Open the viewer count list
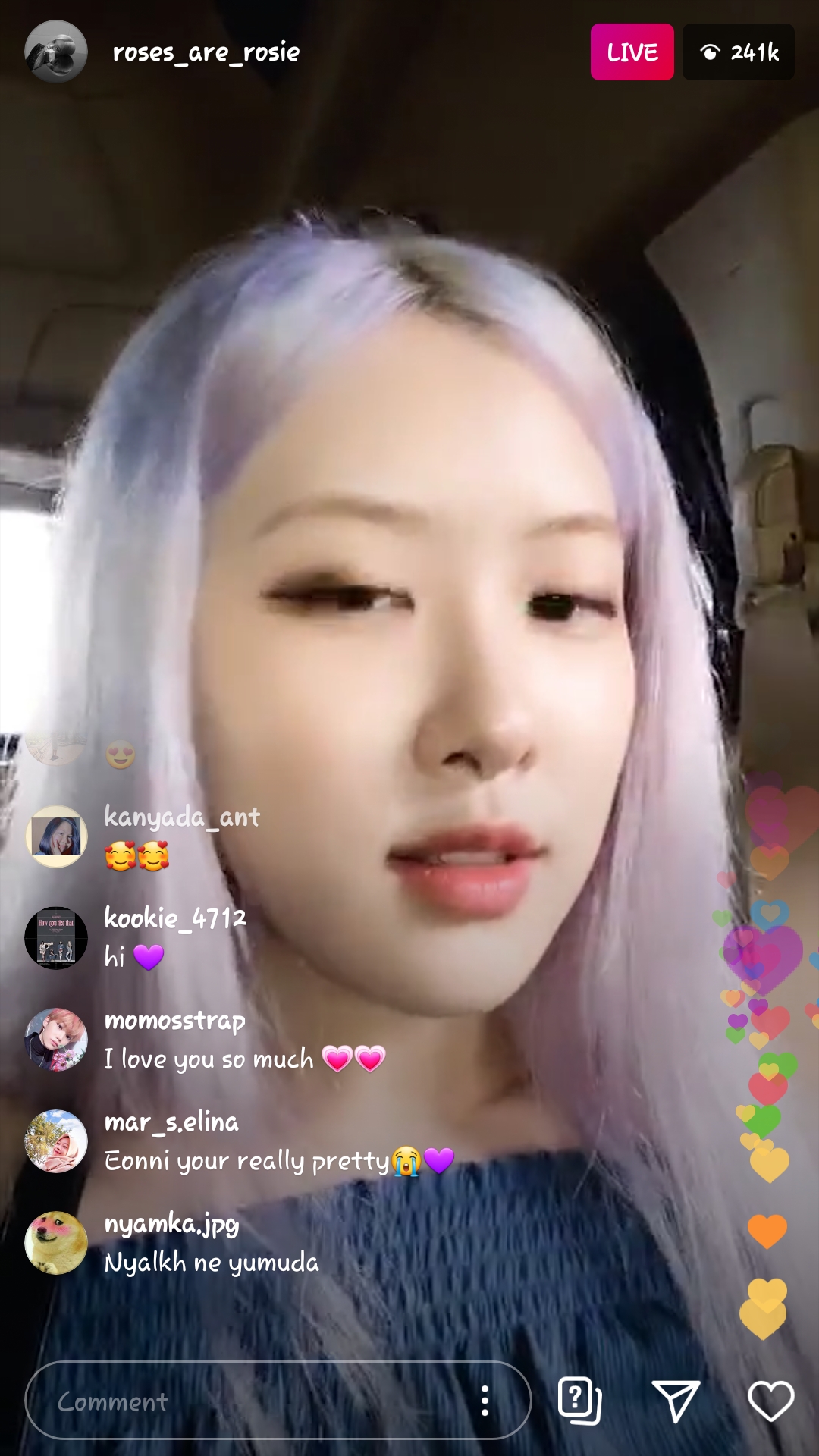Viewport: 819px width, 1456px height. (739, 52)
